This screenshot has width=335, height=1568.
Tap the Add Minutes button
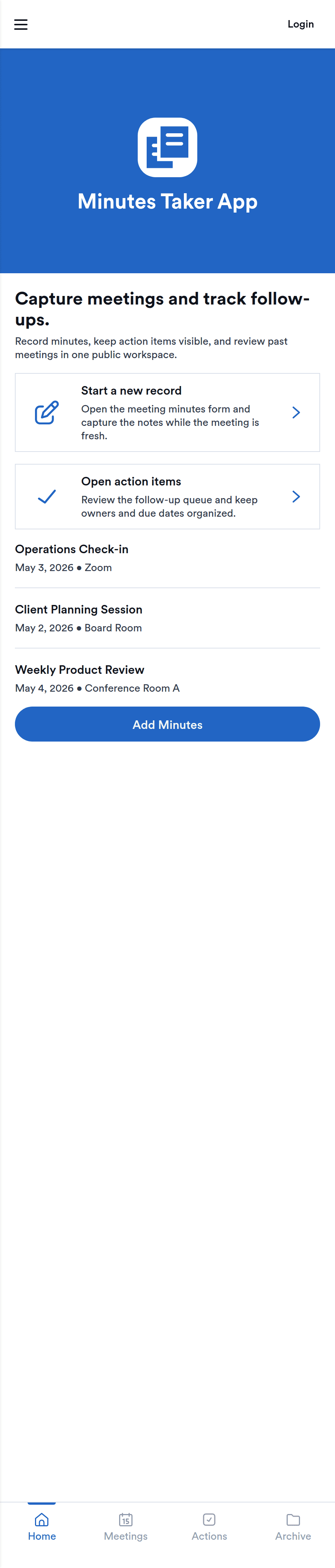pos(167,724)
